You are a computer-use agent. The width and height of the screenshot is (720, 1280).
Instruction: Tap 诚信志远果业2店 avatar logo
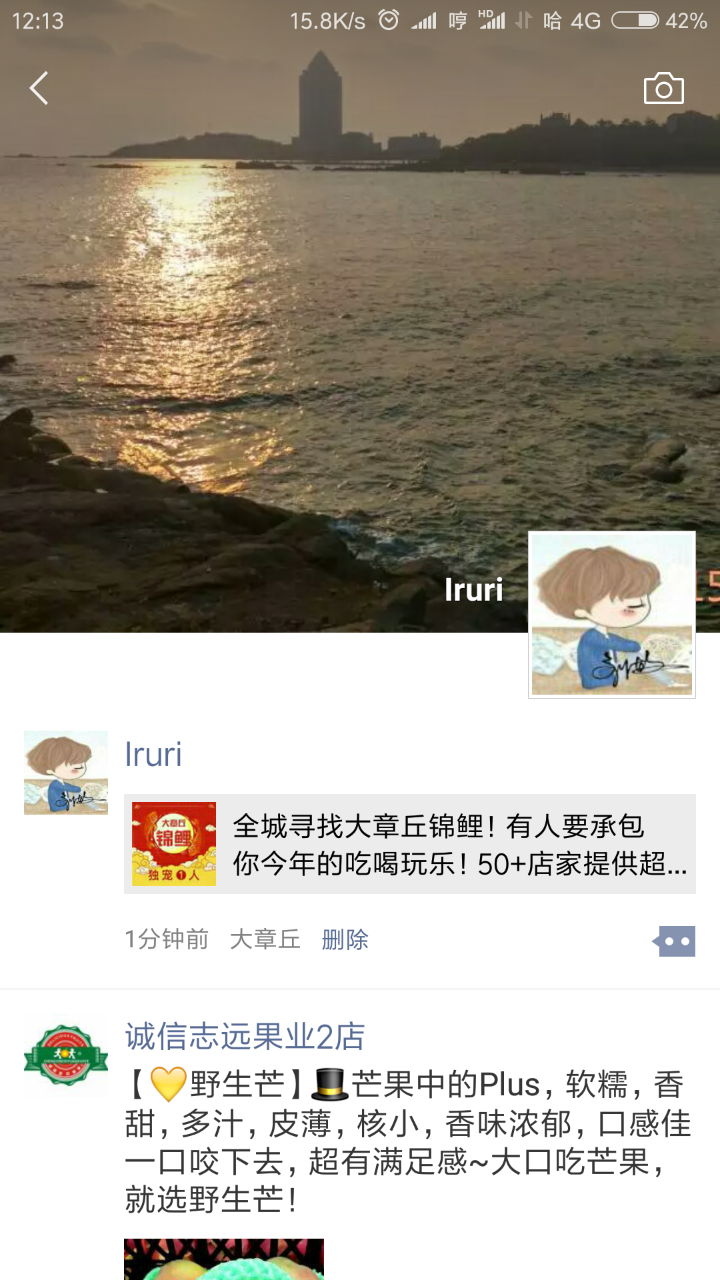coord(66,1056)
